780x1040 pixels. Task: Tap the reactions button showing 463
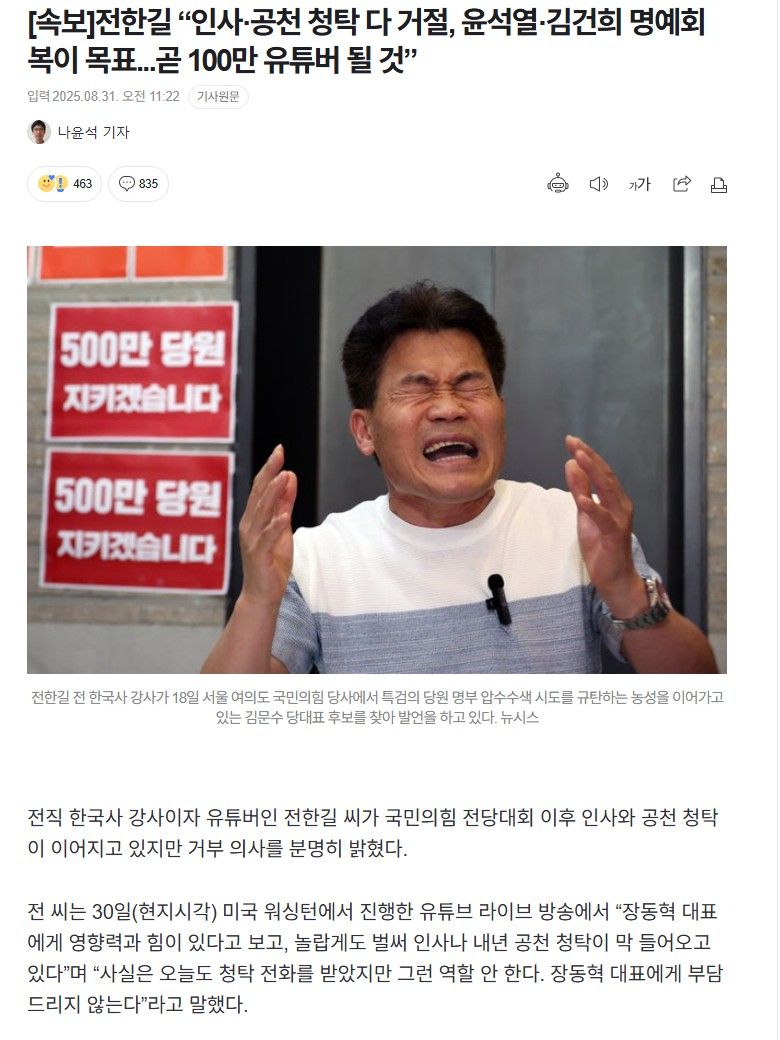pos(65,184)
